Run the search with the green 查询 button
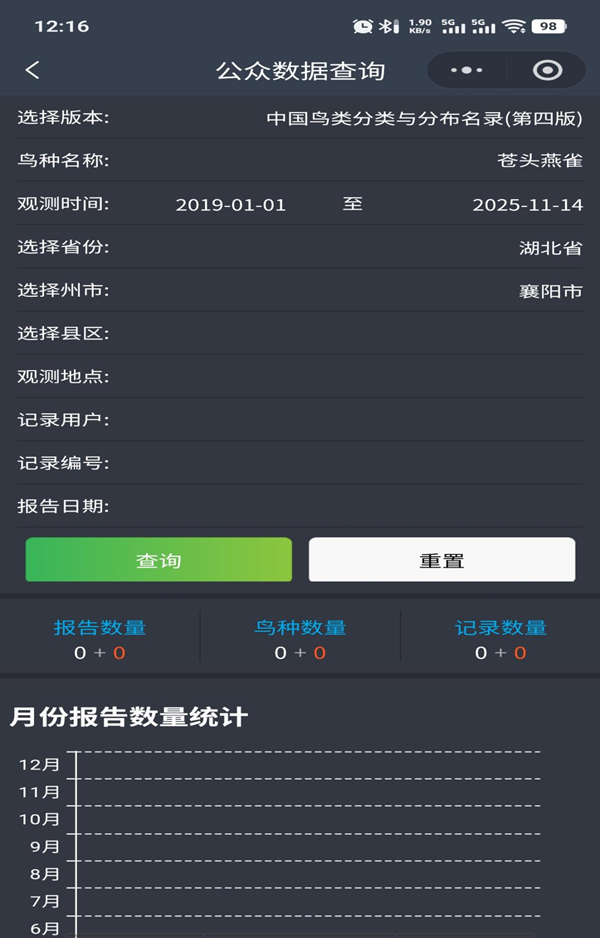600x938 pixels. click(159, 560)
